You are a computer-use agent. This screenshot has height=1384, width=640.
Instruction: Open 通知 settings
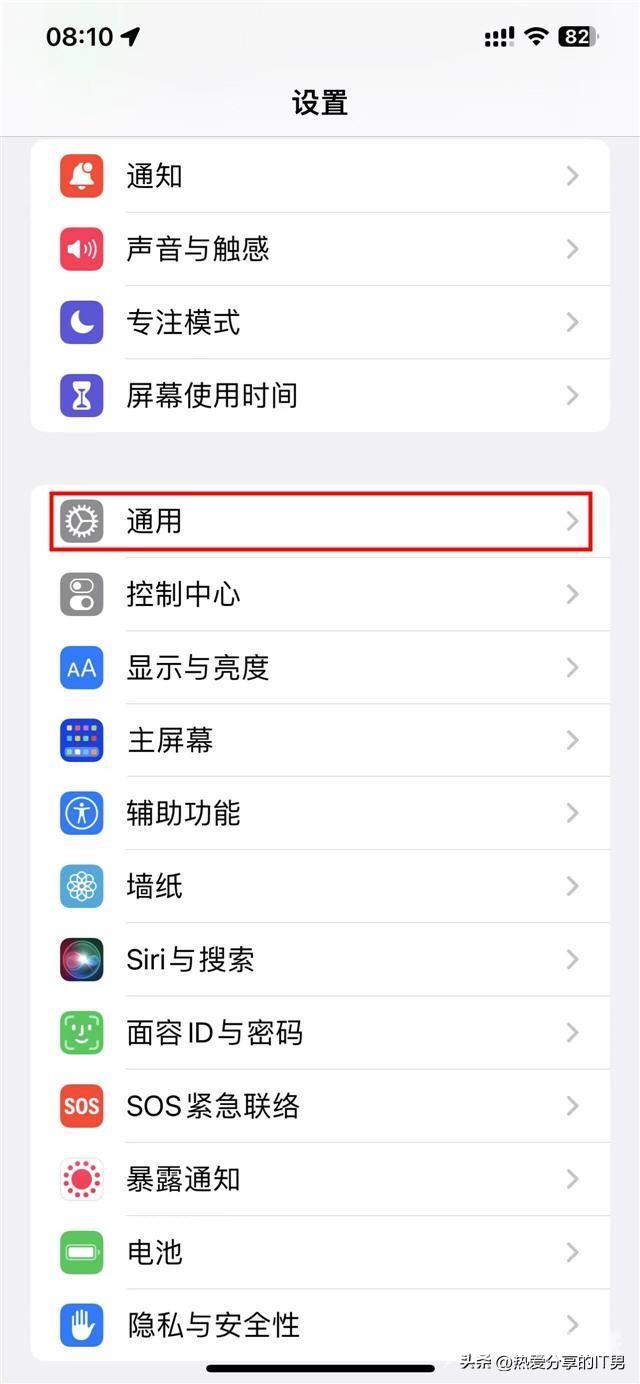[320, 176]
